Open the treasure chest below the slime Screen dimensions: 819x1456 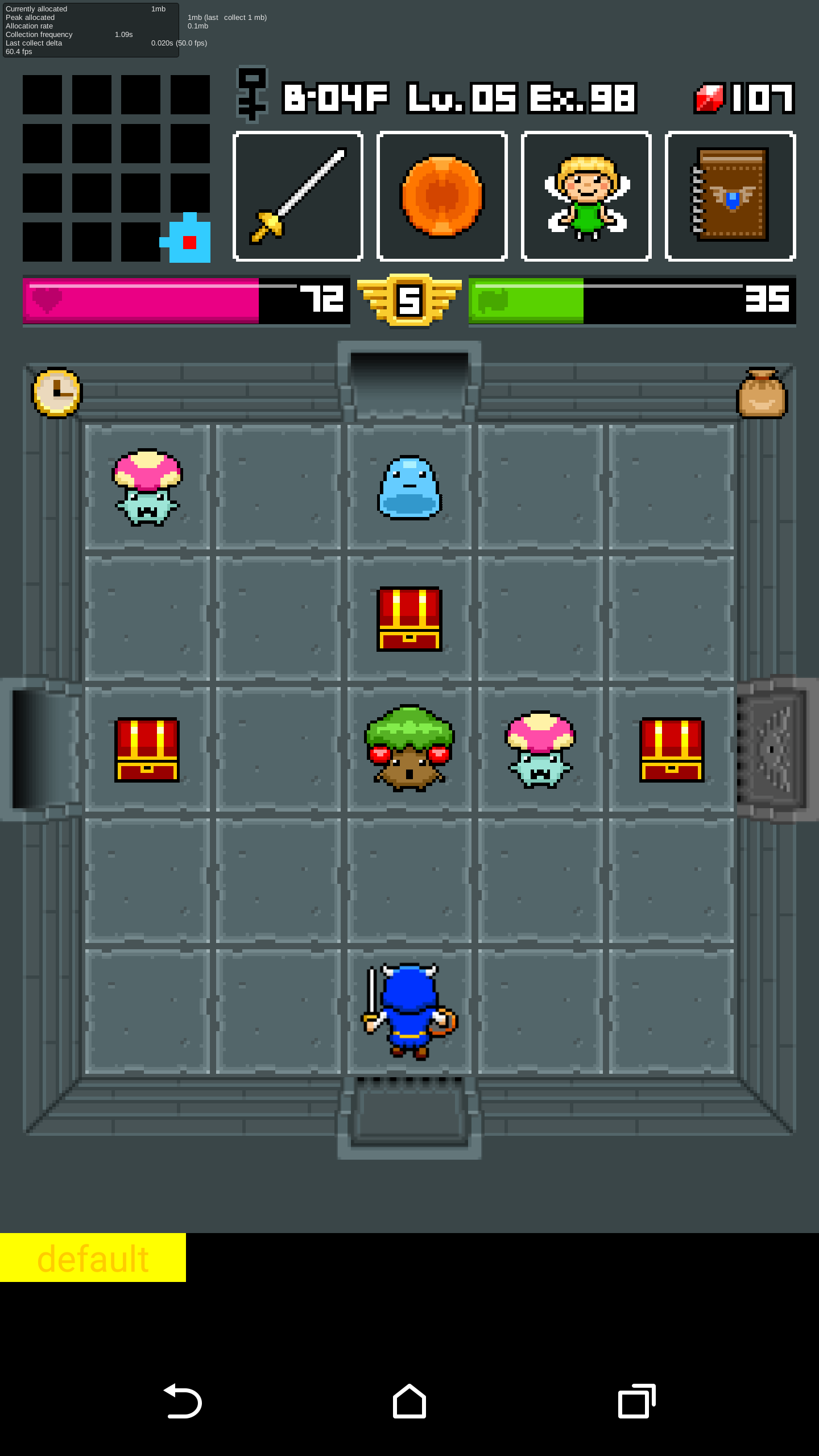(409, 619)
